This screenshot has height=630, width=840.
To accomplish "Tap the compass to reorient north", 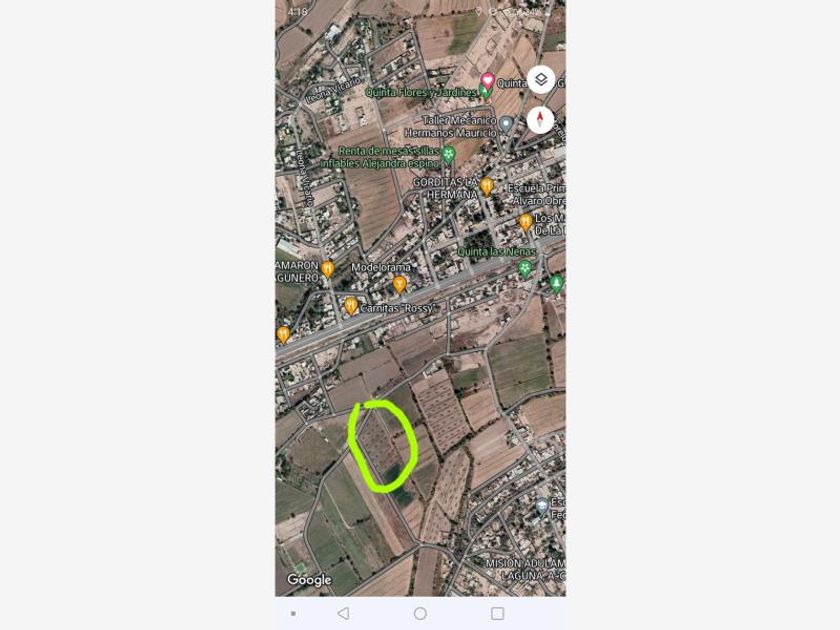I will 540,120.
